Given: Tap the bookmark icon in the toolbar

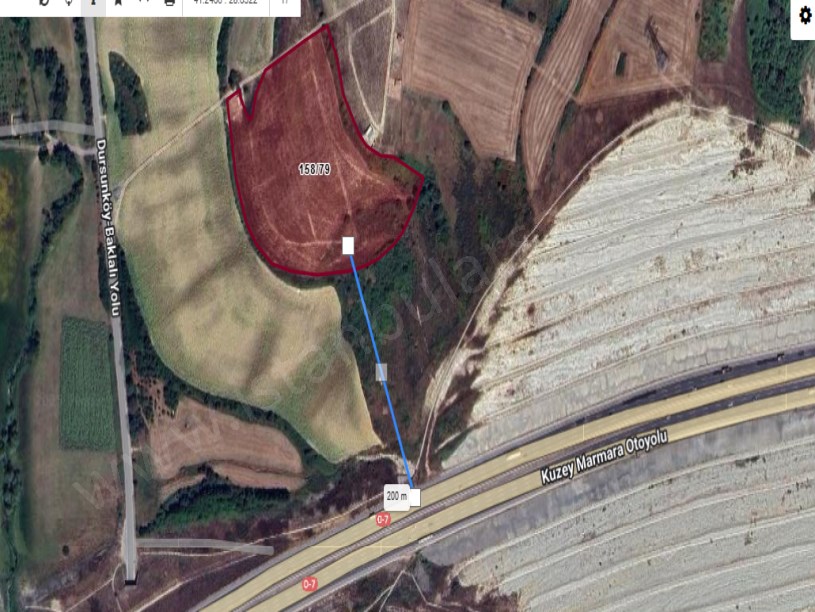Looking at the screenshot, I should click(118, 3).
